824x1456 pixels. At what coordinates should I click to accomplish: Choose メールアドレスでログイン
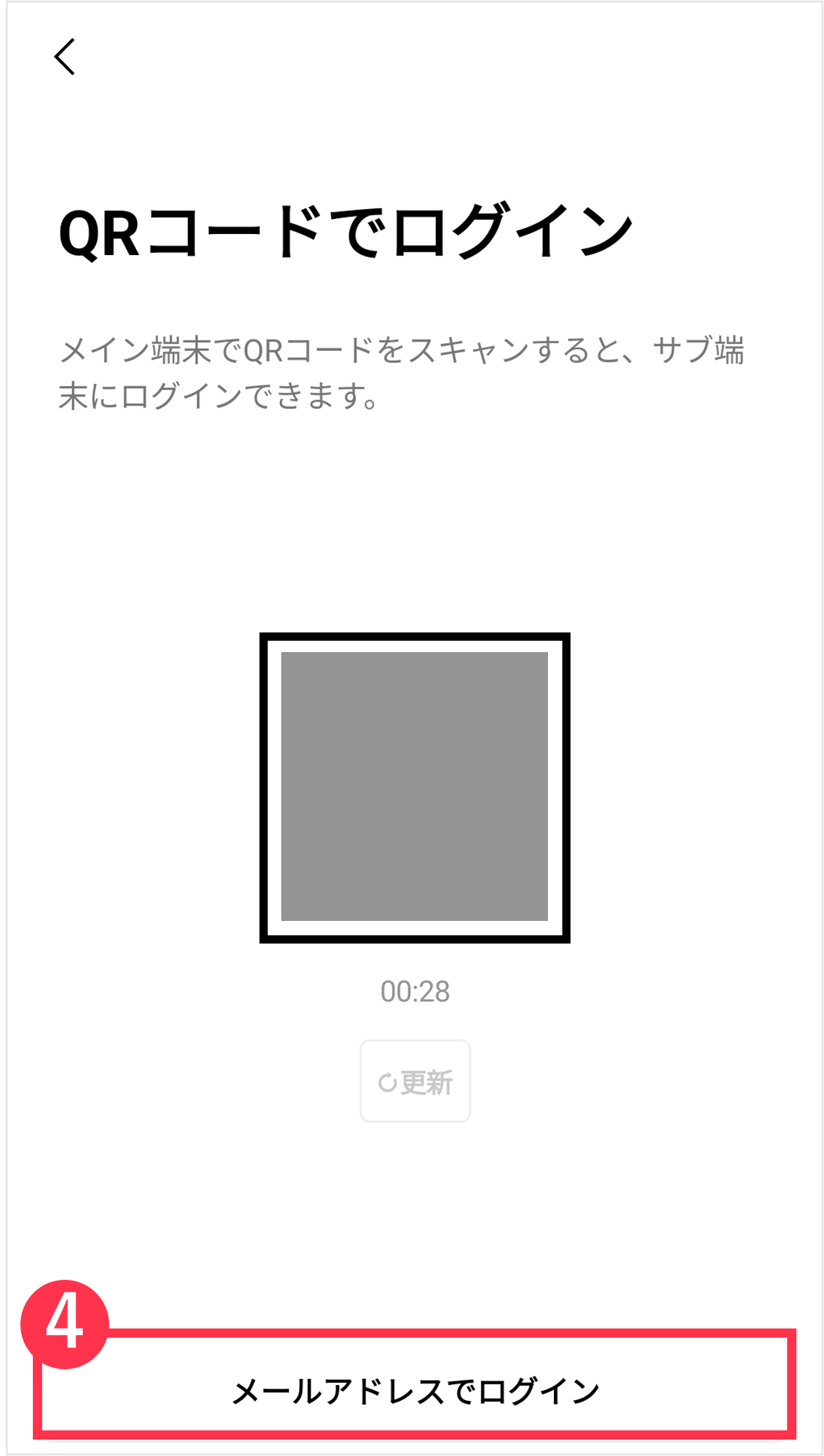[415, 1390]
